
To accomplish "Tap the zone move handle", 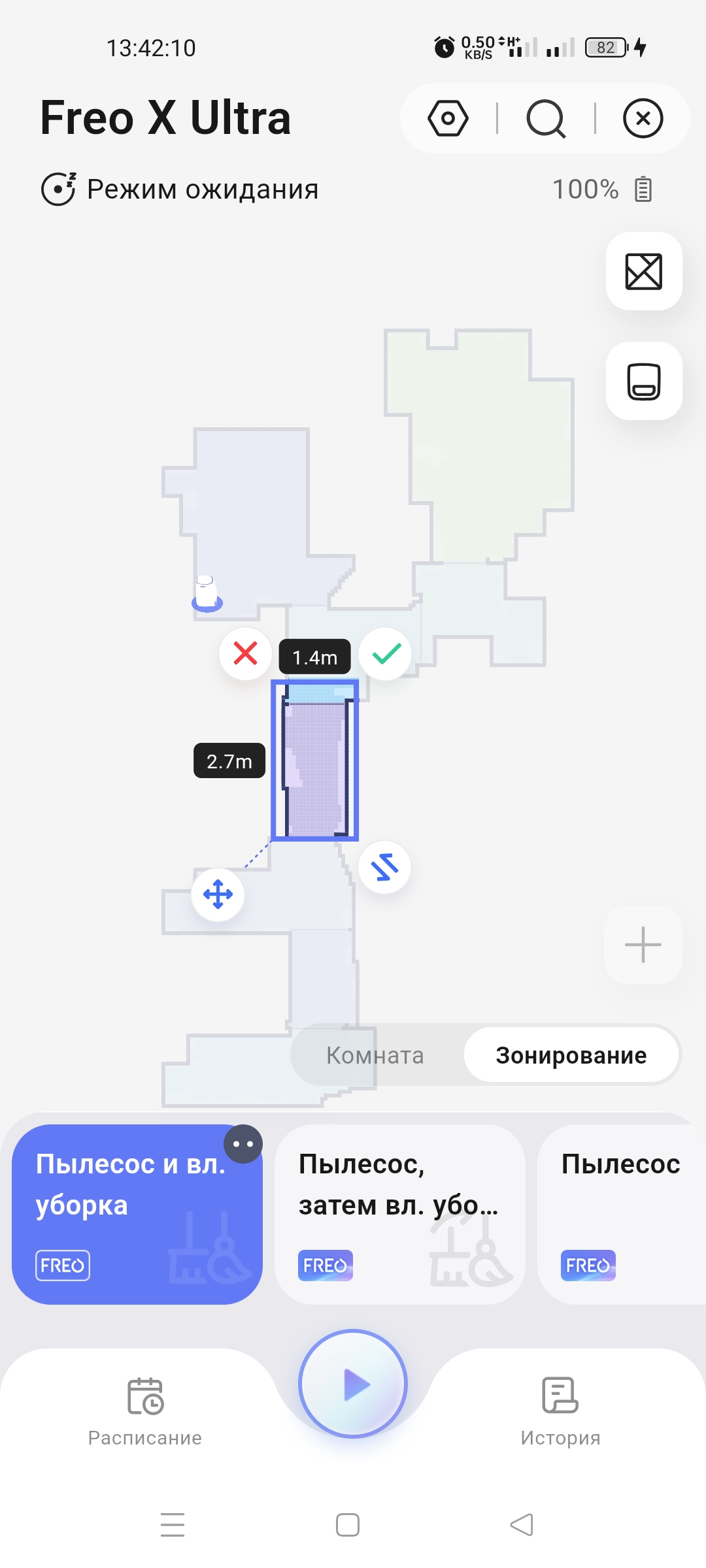I will tap(218, 894).
